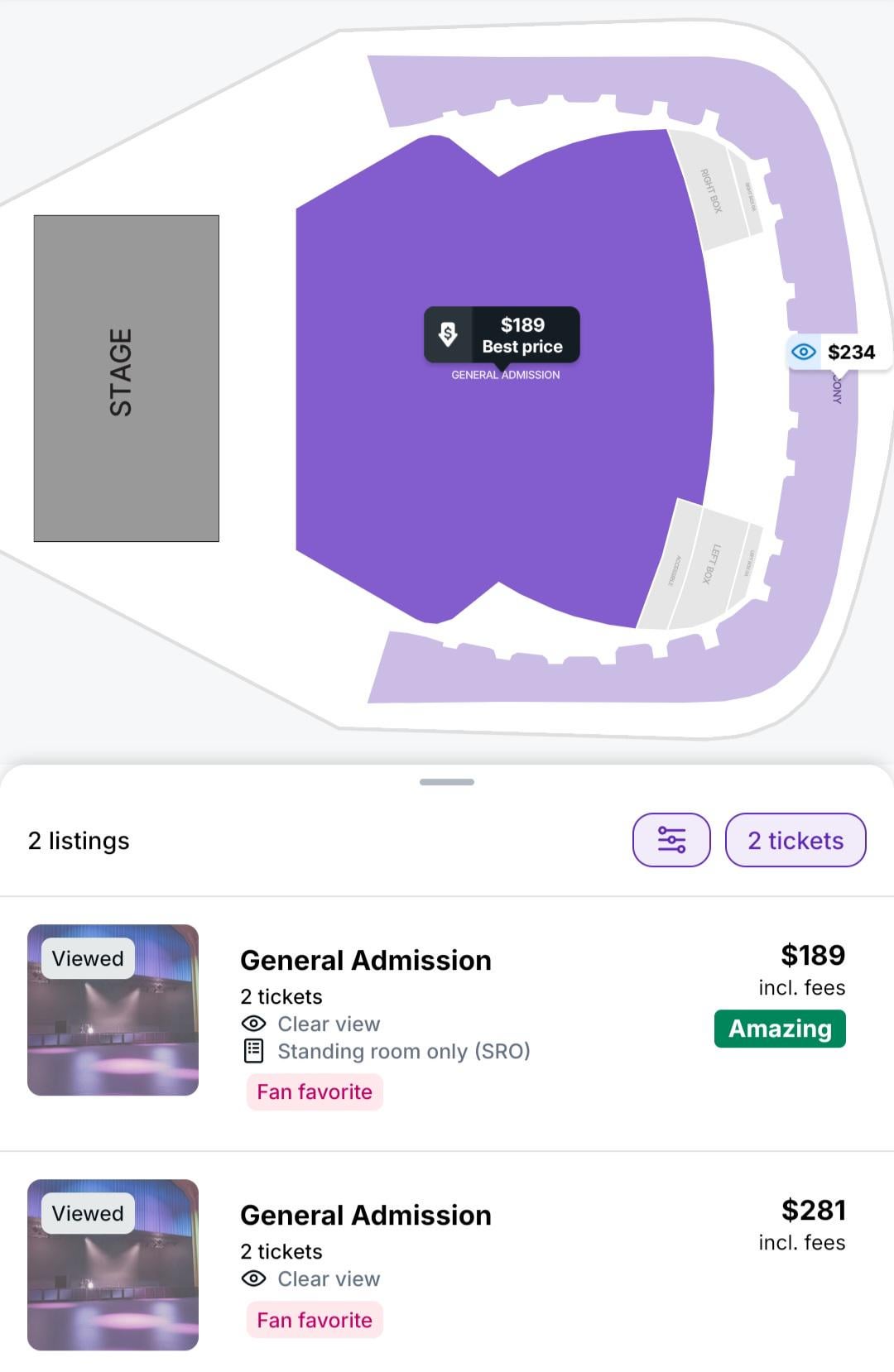Select the $234 balcony price marker
The image size is (894, 1372).
tap(833, 353)
